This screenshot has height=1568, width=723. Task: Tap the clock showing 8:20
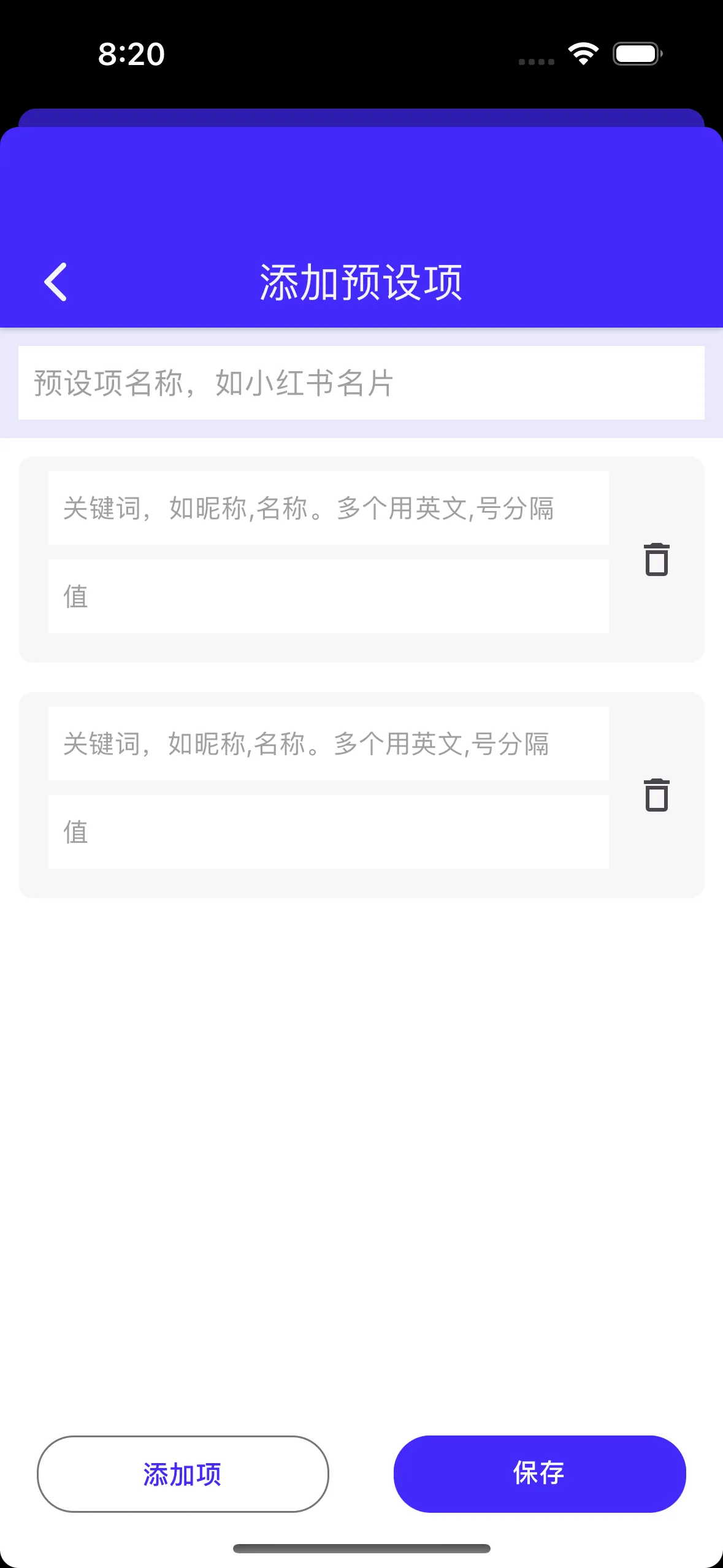click(131, 55)
